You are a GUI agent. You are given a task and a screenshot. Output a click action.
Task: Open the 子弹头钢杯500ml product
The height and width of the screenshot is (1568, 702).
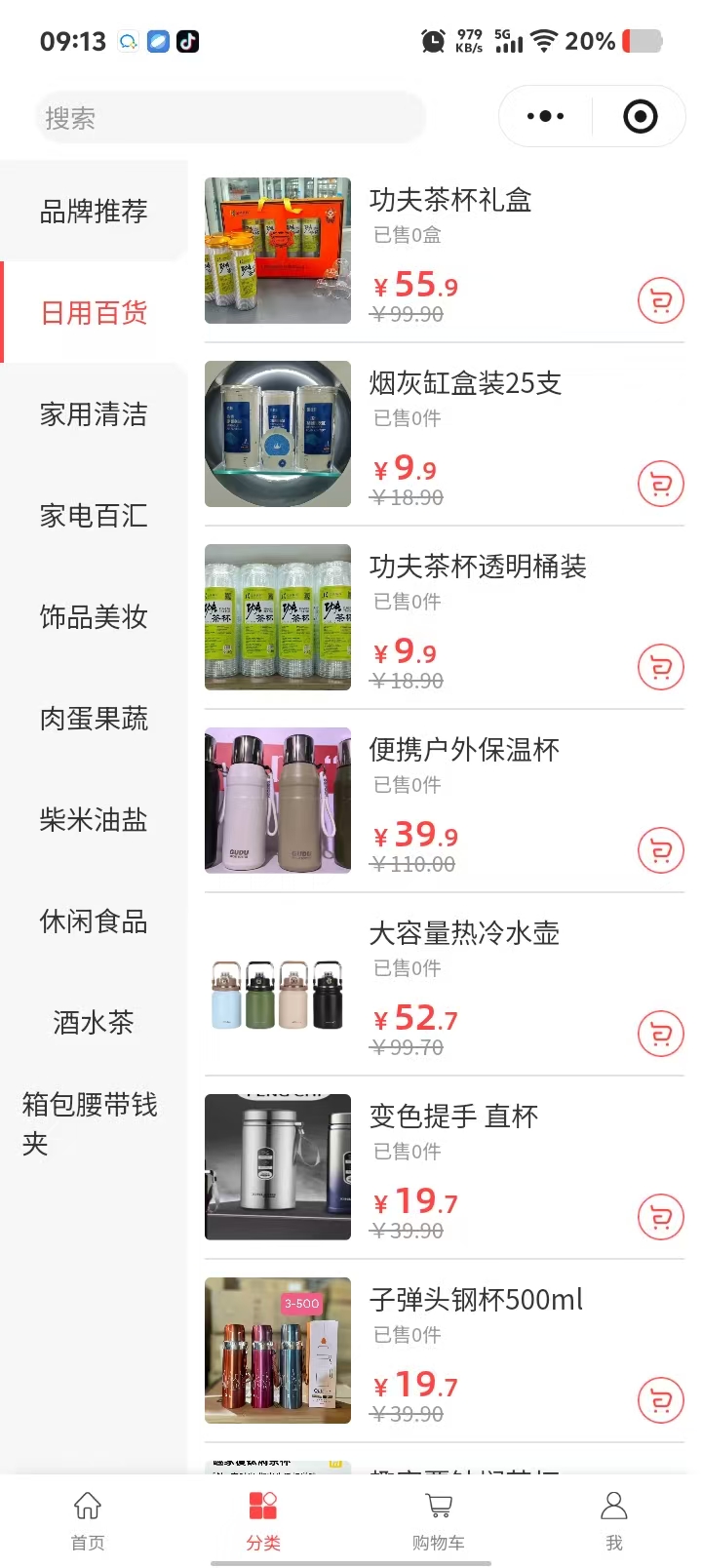pyautogui.click(x=476, y=1300)
